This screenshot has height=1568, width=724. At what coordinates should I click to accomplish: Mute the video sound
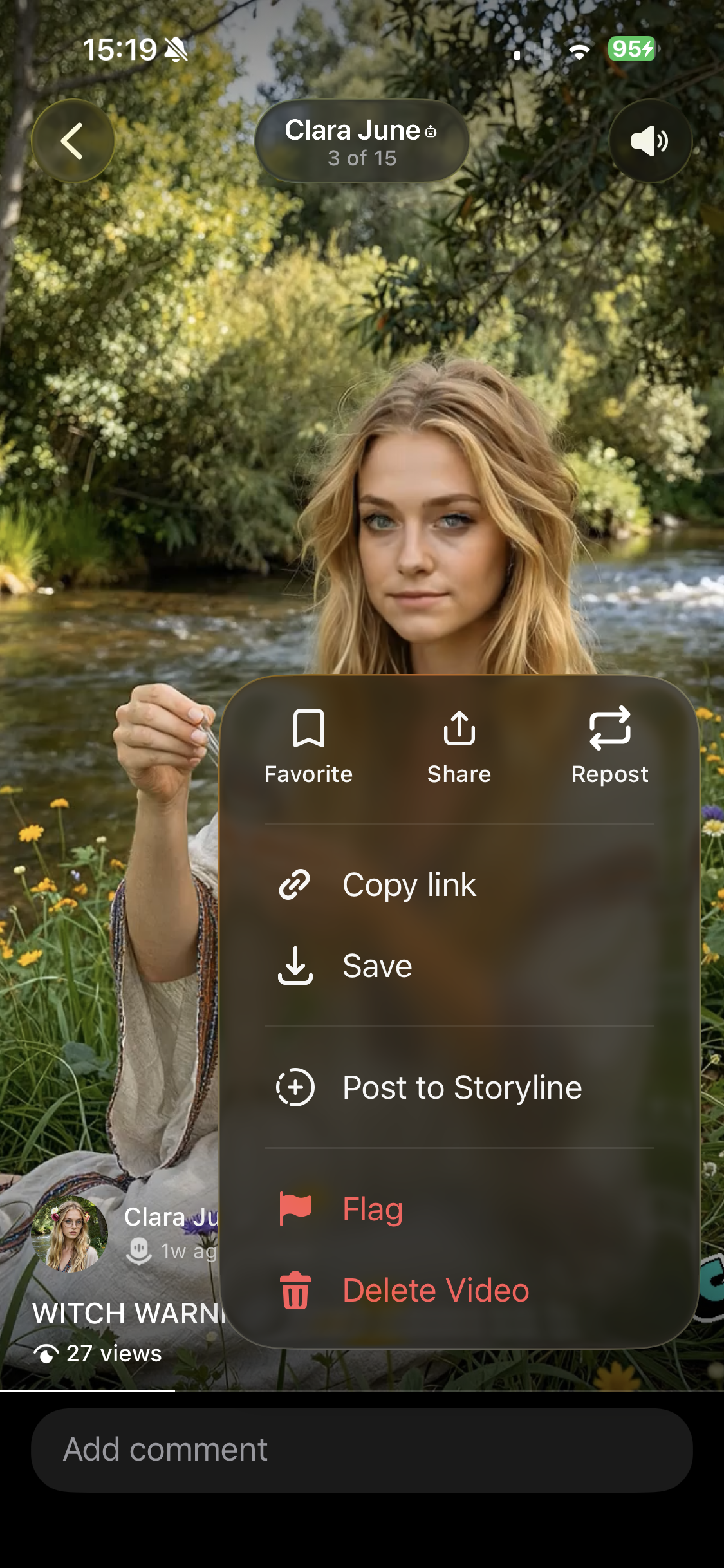(x=650, y=141)
